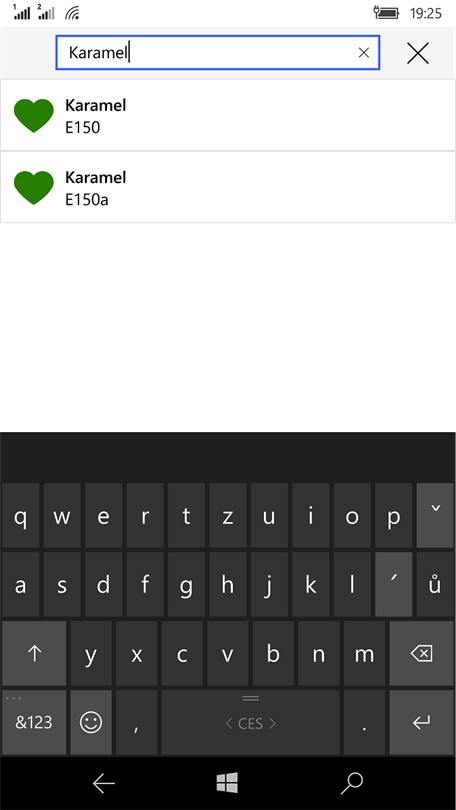Tap the shift arrow key
The height and width of the screenshot is (810, 456).
coord(34,653)
